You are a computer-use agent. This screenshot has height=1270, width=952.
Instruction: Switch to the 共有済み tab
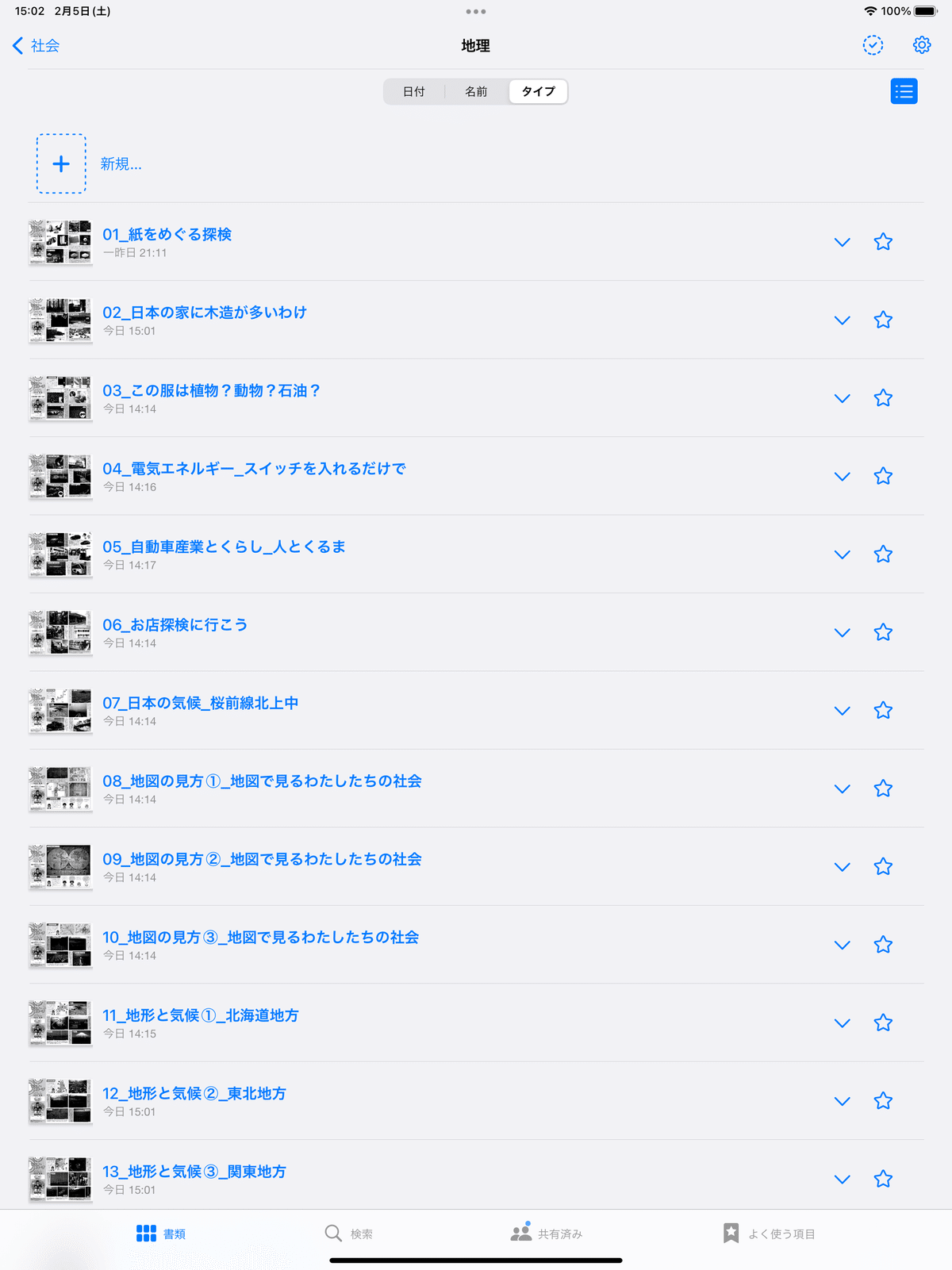click(x=547, y=1234)
